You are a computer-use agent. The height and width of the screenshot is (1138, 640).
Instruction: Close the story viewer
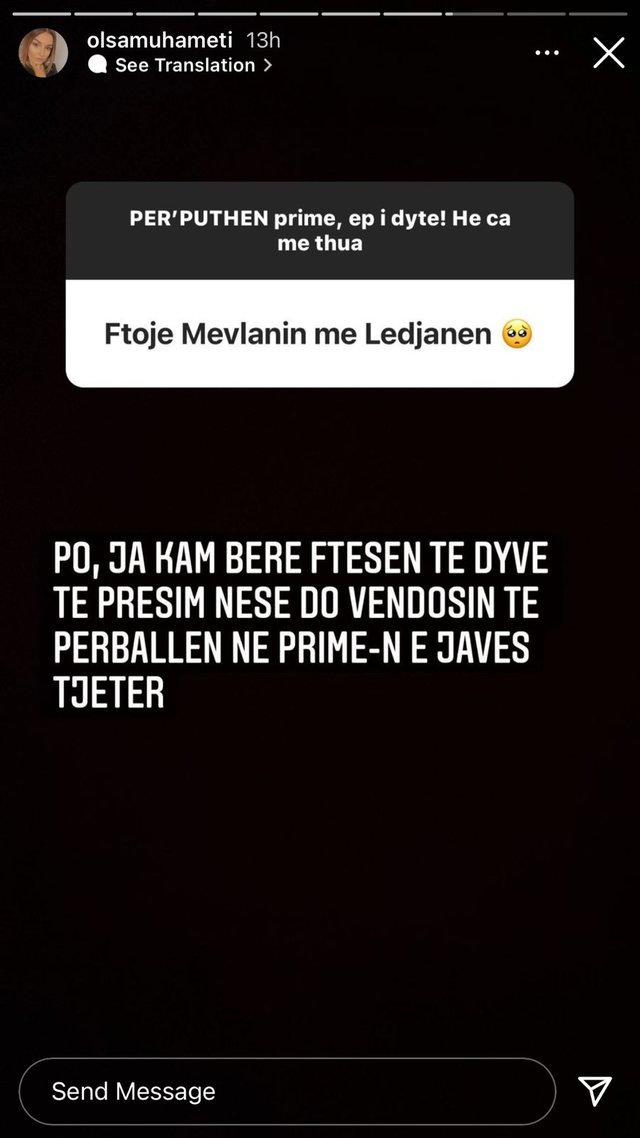coord(608,53)
